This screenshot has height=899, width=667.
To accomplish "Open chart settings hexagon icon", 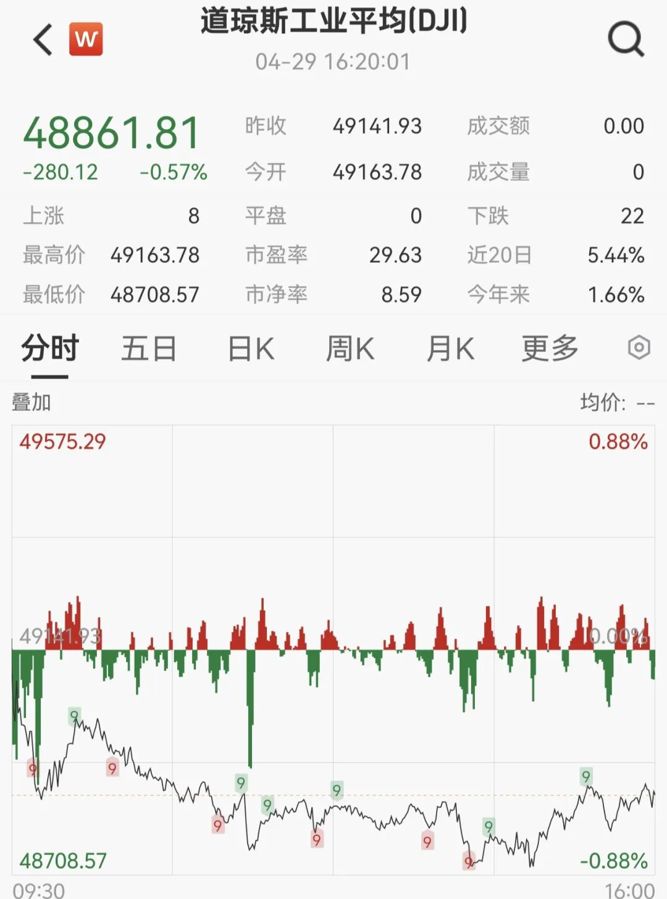I will tap(638, 348).
